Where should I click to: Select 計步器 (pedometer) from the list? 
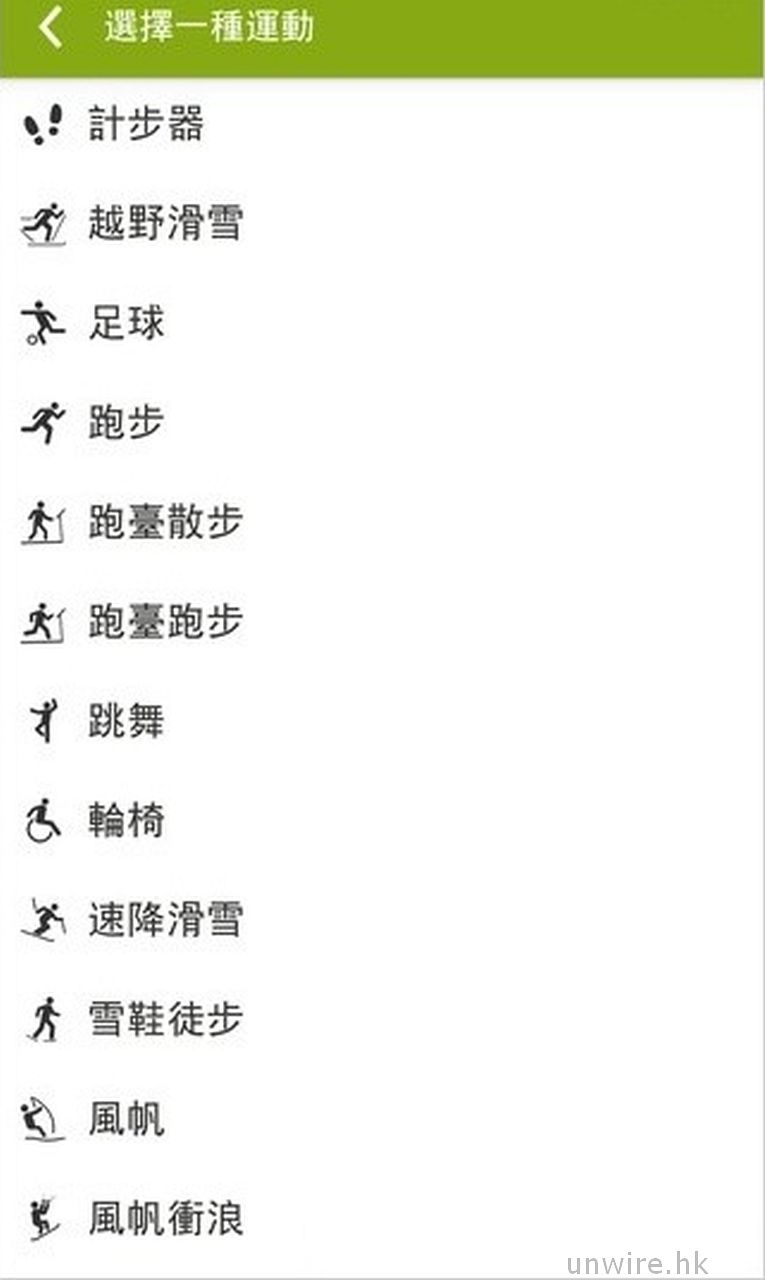(x=145, y=125)
